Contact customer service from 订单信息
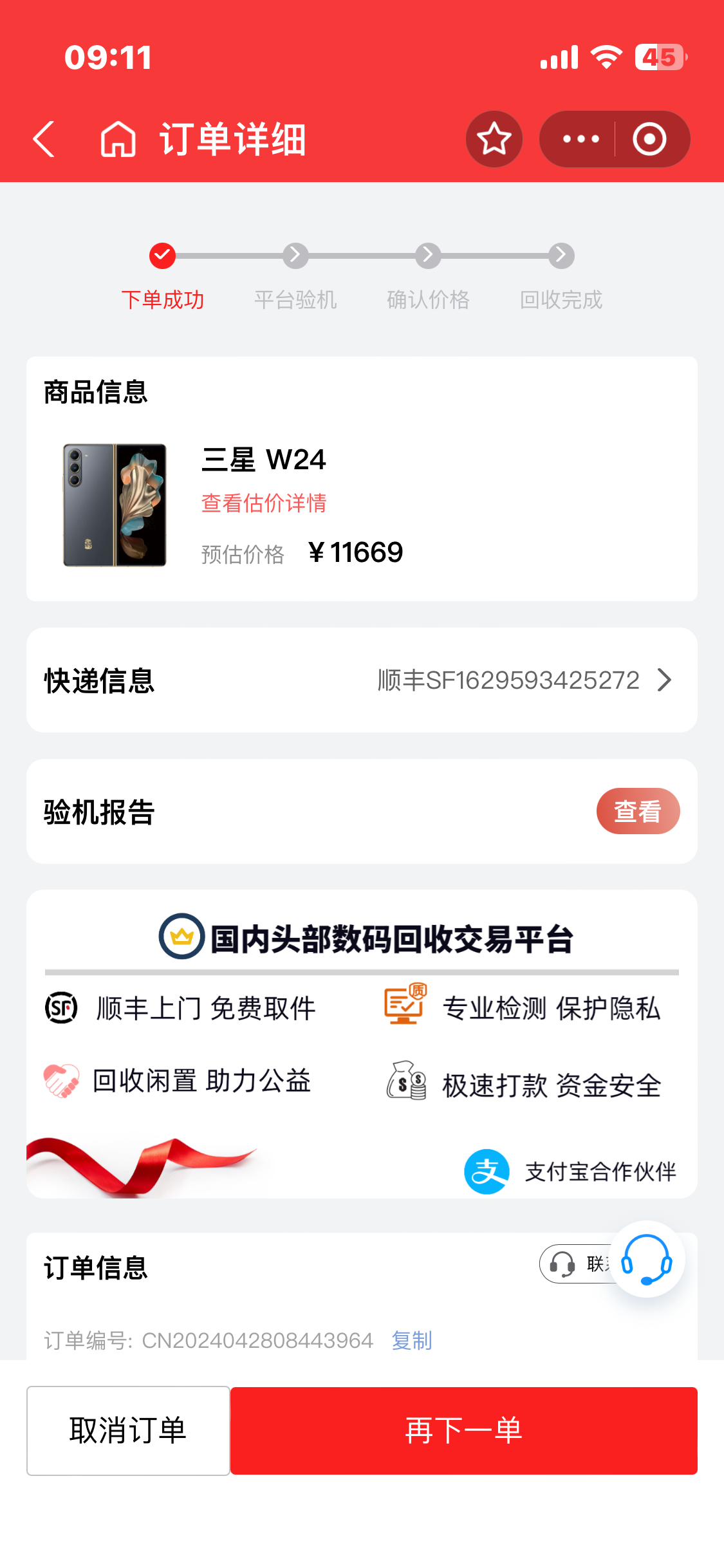Image resolution: width=724 pixels, height=1568 pixels. pos(573,1264)
